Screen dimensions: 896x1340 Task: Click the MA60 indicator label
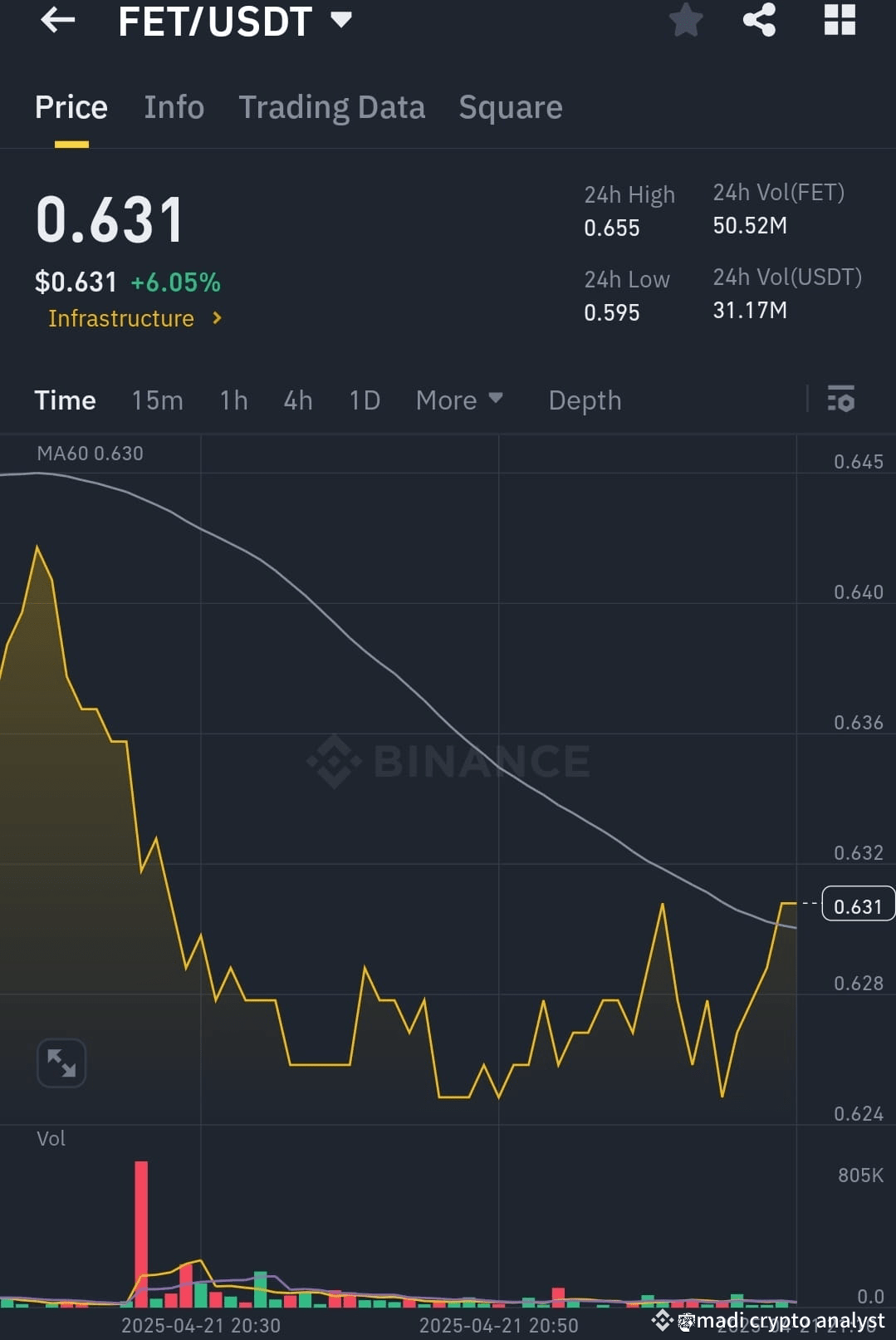click(90, 454)
